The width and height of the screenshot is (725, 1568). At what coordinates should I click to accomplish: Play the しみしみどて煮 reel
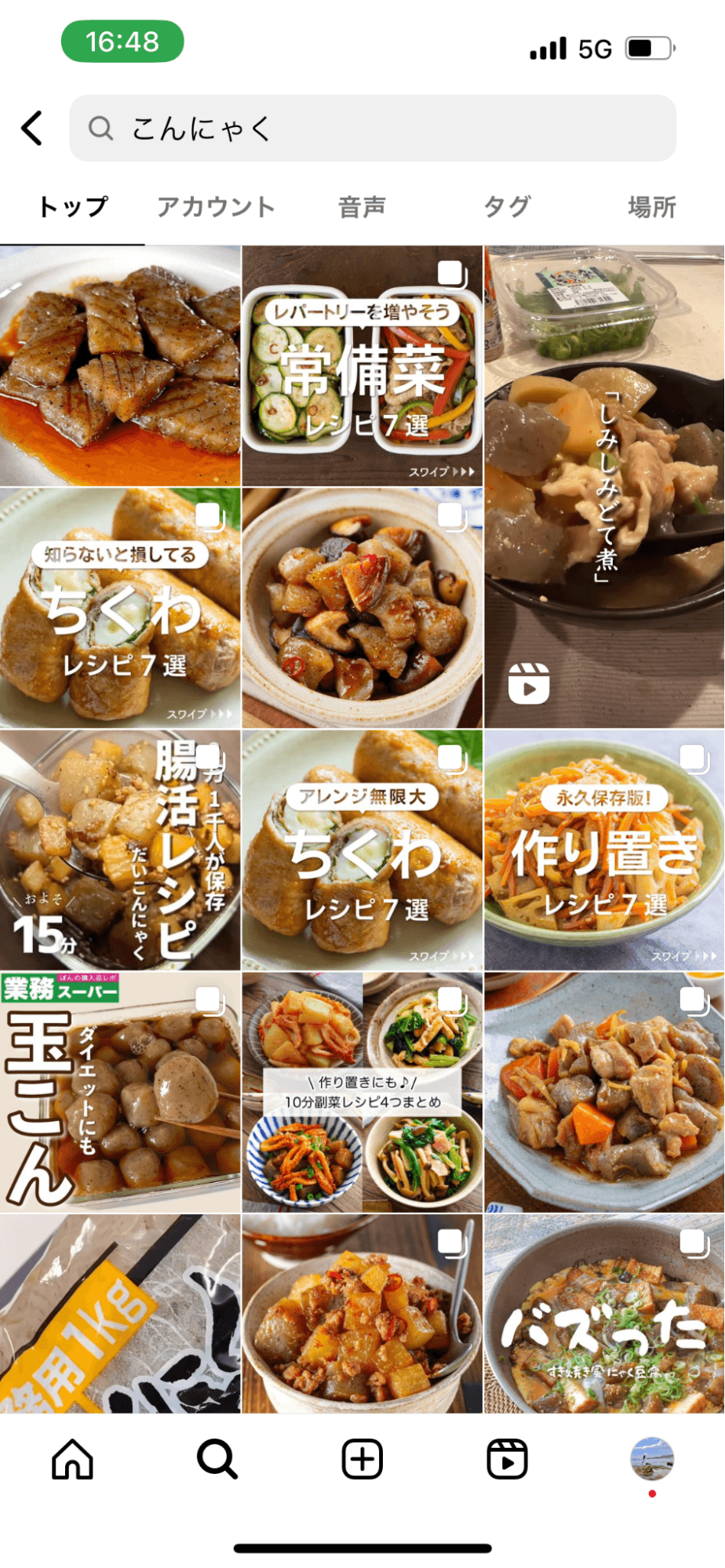point(604,486)
